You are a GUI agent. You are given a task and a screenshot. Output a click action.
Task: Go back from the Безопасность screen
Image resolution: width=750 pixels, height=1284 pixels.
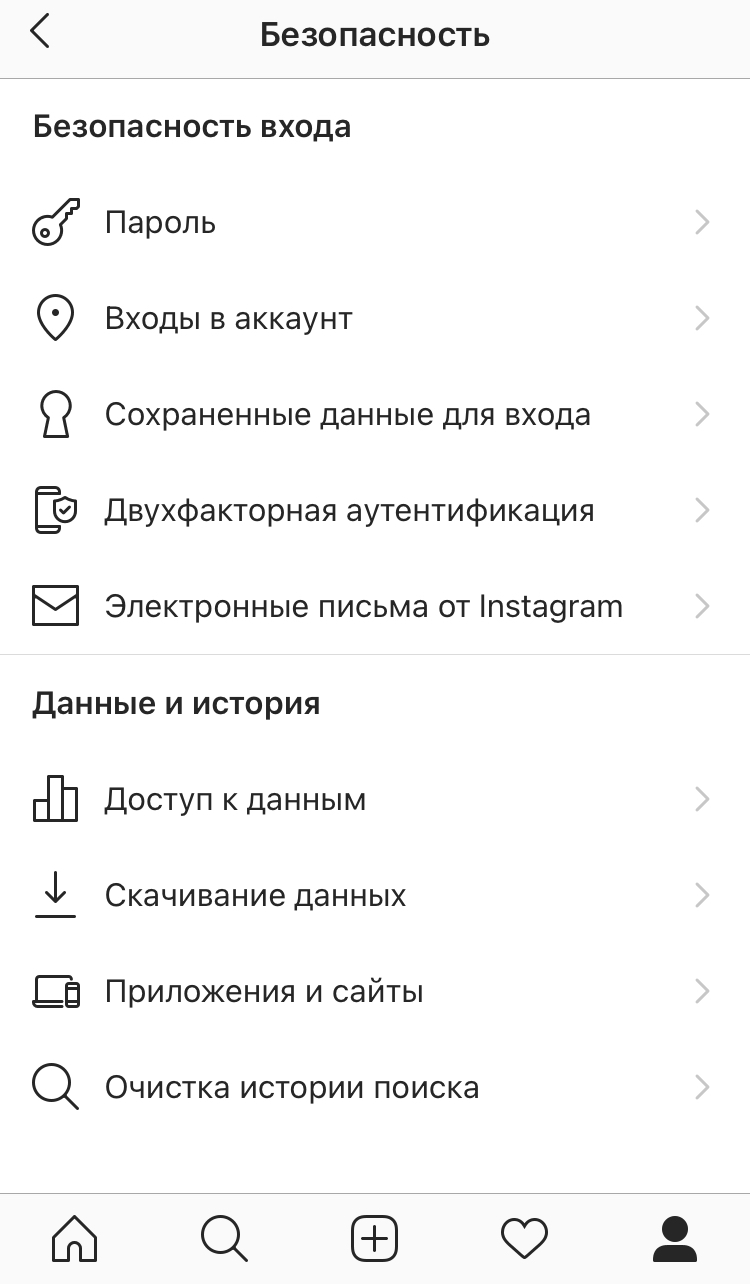click(40, 32)
